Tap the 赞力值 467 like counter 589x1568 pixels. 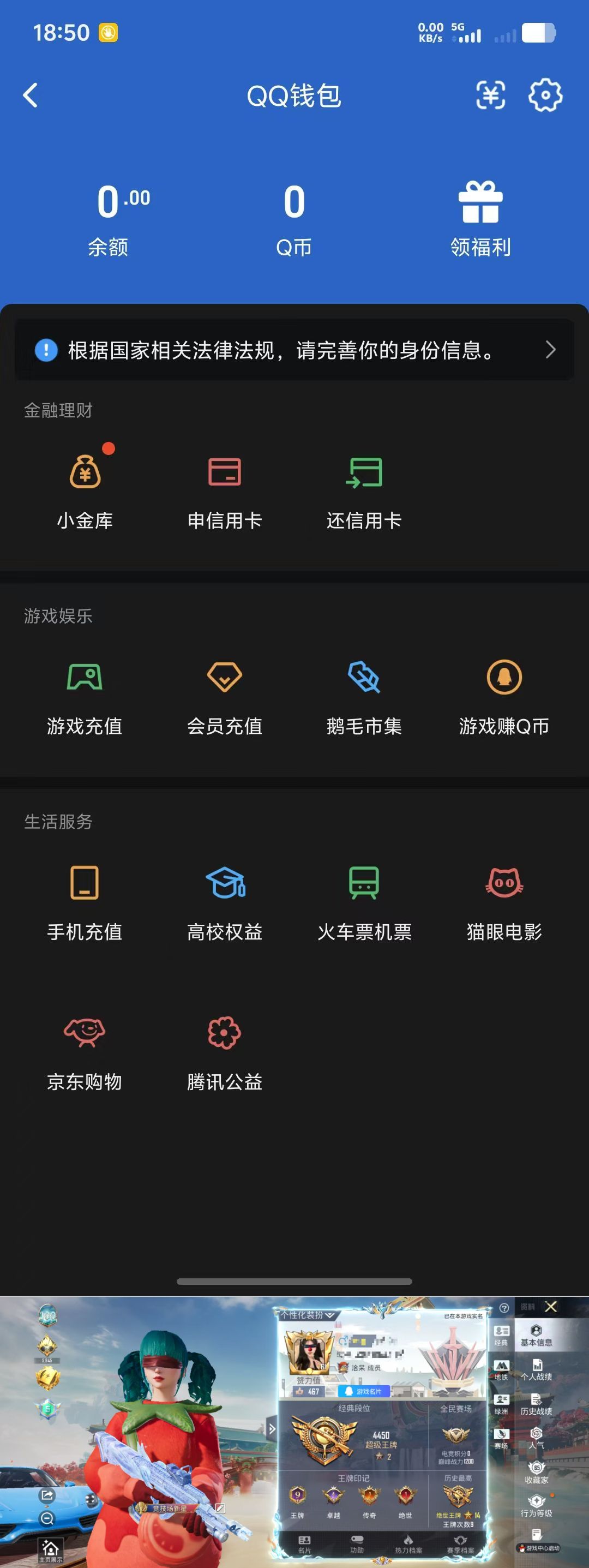tap(310, 1390)
